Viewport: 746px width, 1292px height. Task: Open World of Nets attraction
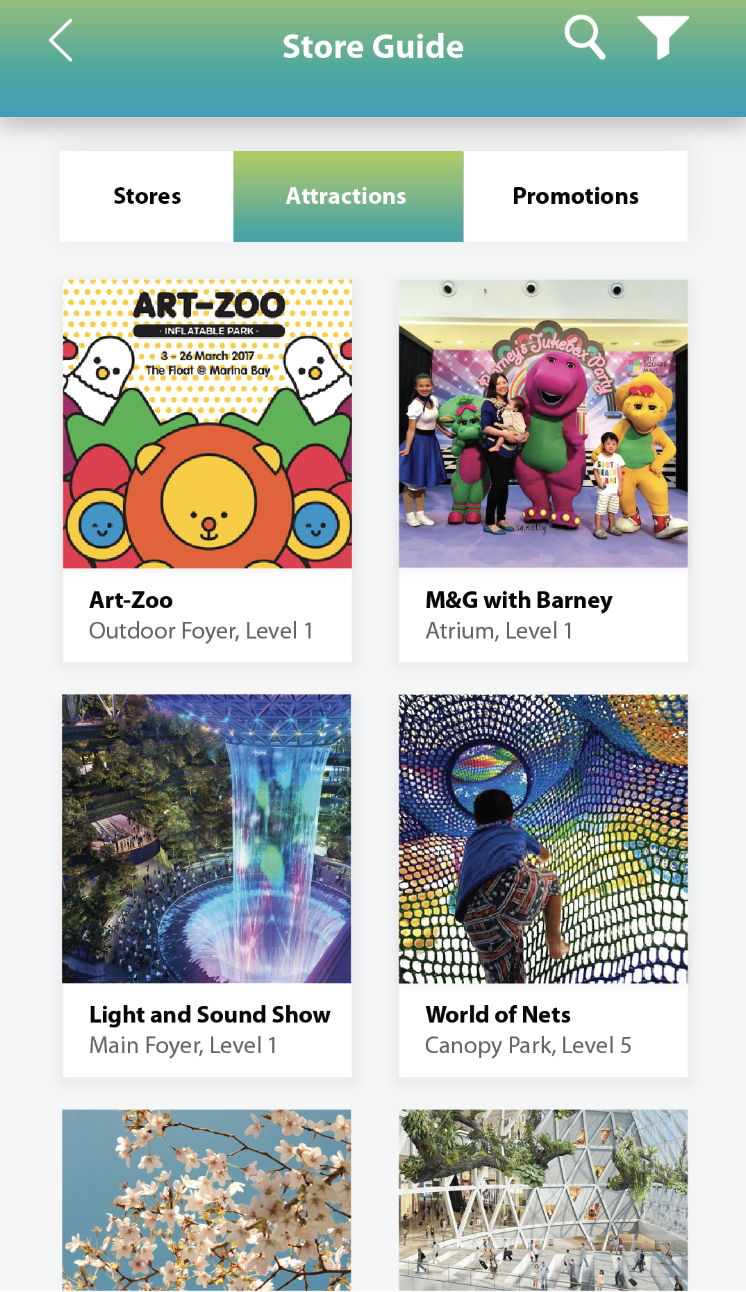coord(543,885)
